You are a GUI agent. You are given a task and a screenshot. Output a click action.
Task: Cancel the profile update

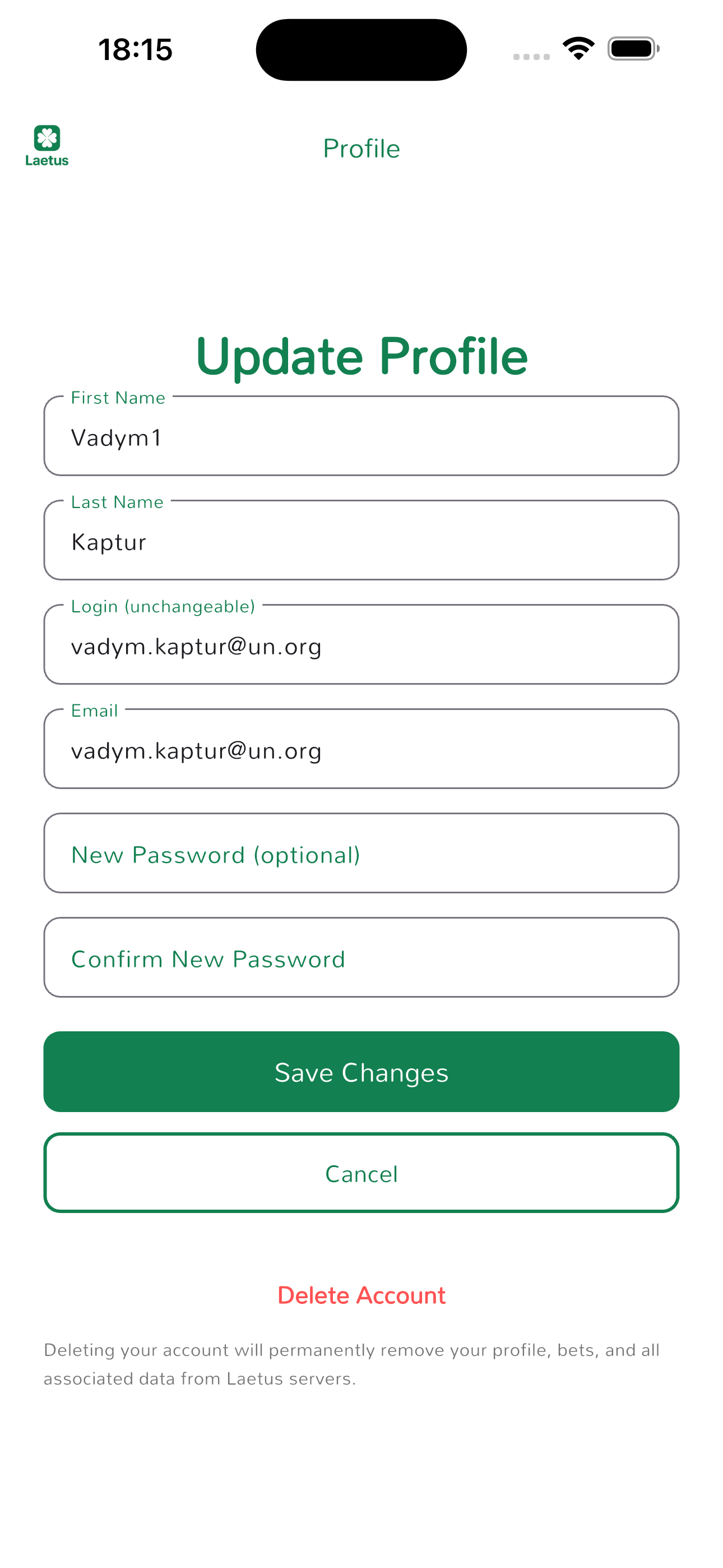[x=361, y=1173]
